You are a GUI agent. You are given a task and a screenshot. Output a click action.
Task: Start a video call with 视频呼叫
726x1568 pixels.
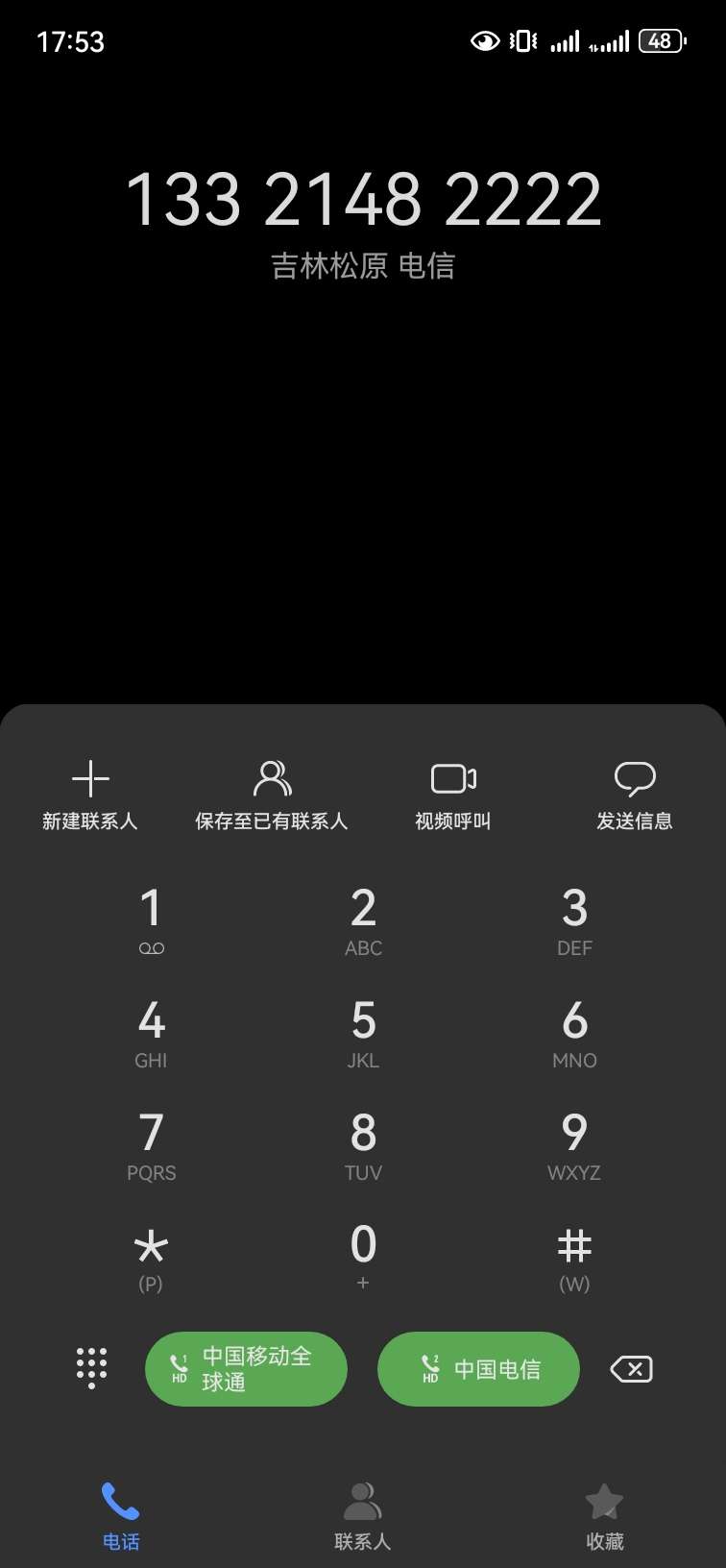click(453, 795)
